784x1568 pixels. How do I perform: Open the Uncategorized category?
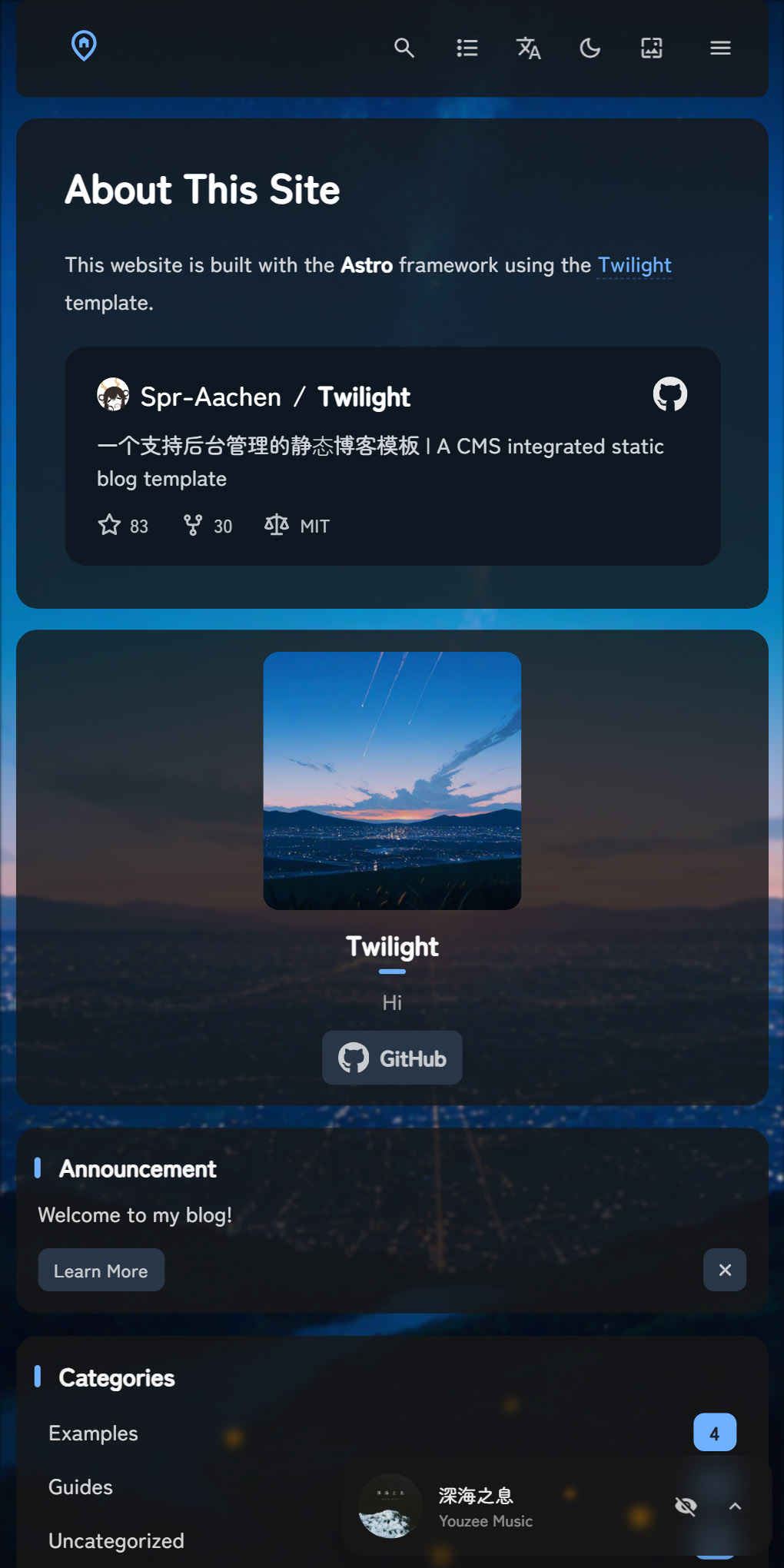coord(116,1540)
